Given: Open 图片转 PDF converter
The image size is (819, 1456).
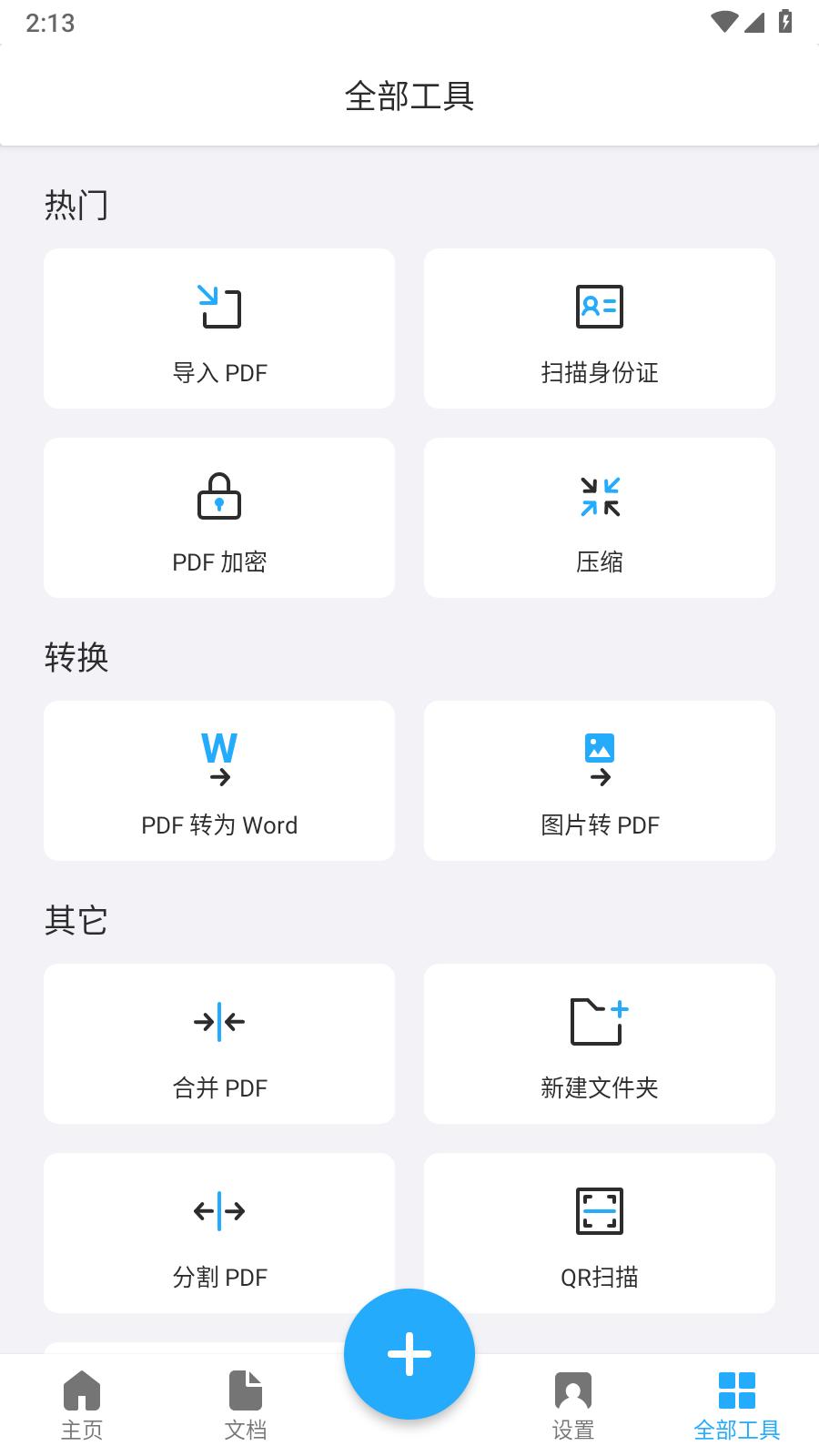Looking at the screenshot, I should pyautogui.click(x=600, y=781).
